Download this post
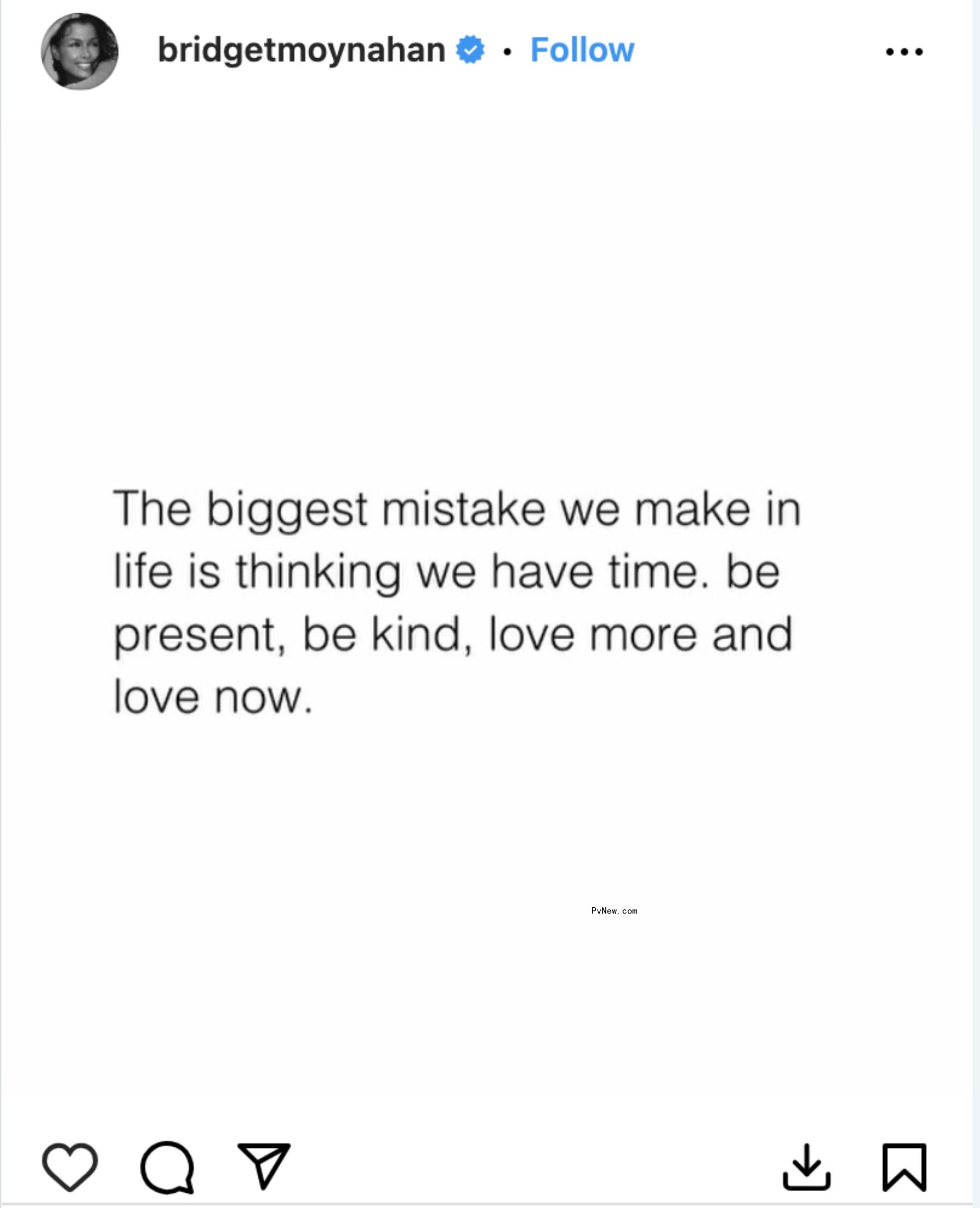Screen dimensions: 980x1208 tap(806, 1167)
